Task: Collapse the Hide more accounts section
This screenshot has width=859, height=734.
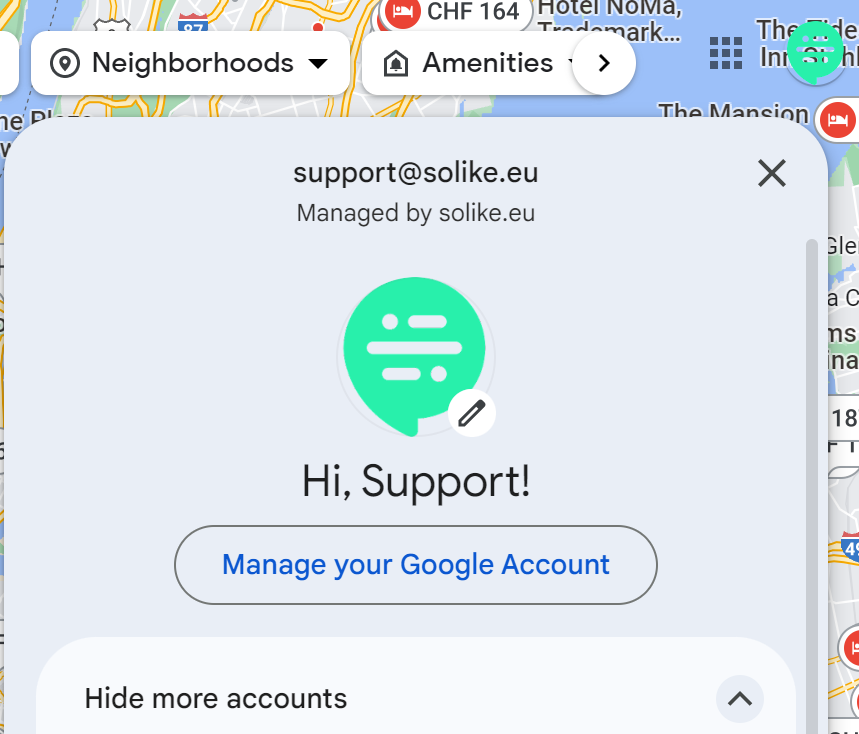Action: coord(739,698)
